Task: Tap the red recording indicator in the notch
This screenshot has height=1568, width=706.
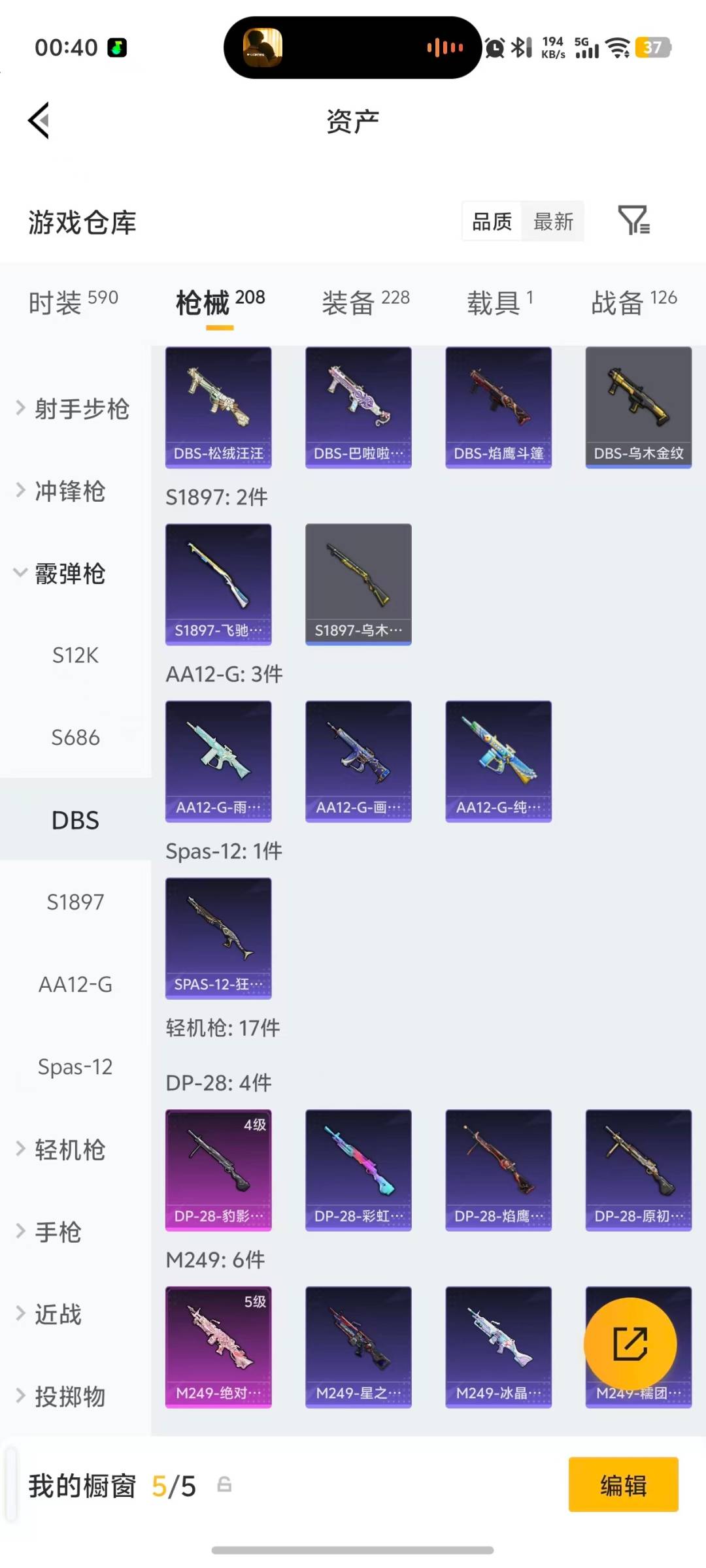Action: coord(444,48)
